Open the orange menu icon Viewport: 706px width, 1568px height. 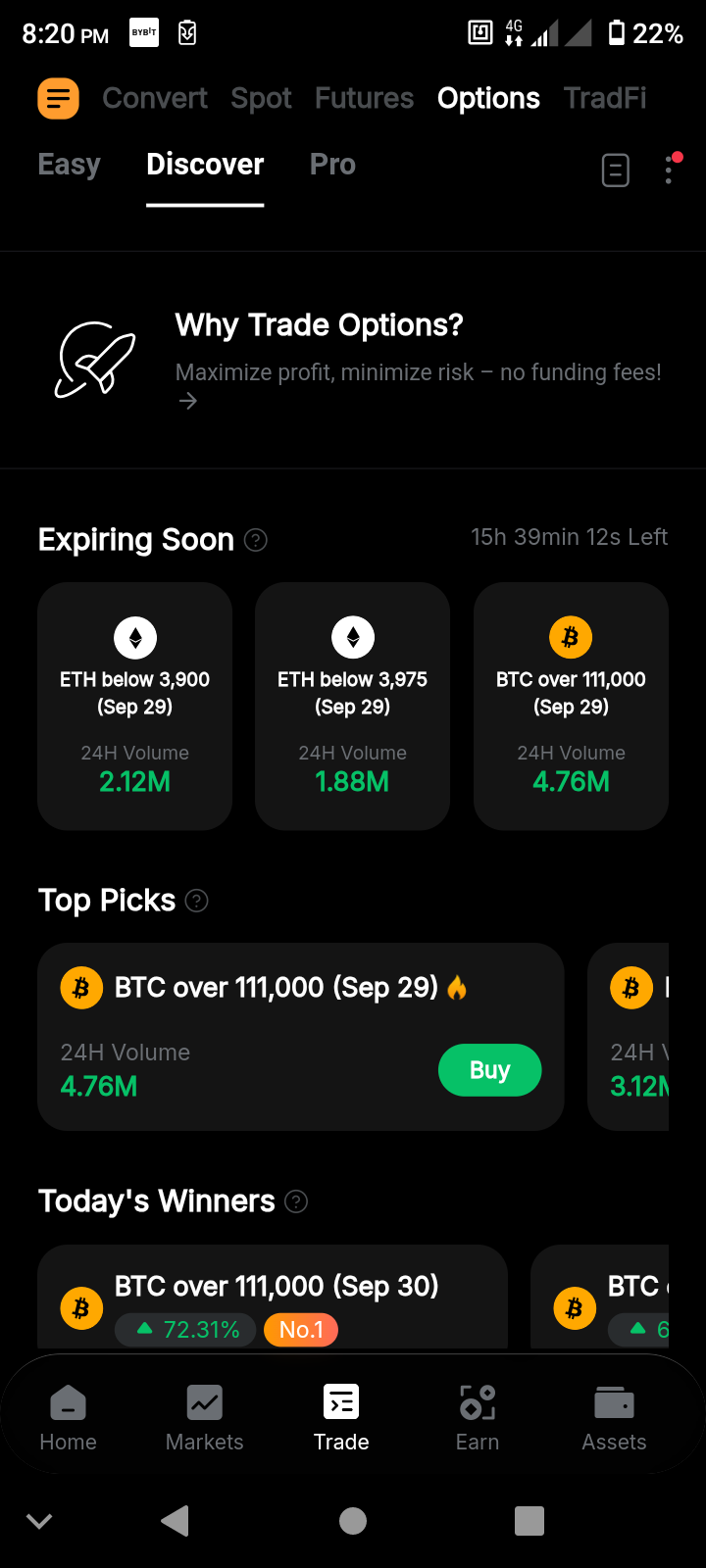58,98
